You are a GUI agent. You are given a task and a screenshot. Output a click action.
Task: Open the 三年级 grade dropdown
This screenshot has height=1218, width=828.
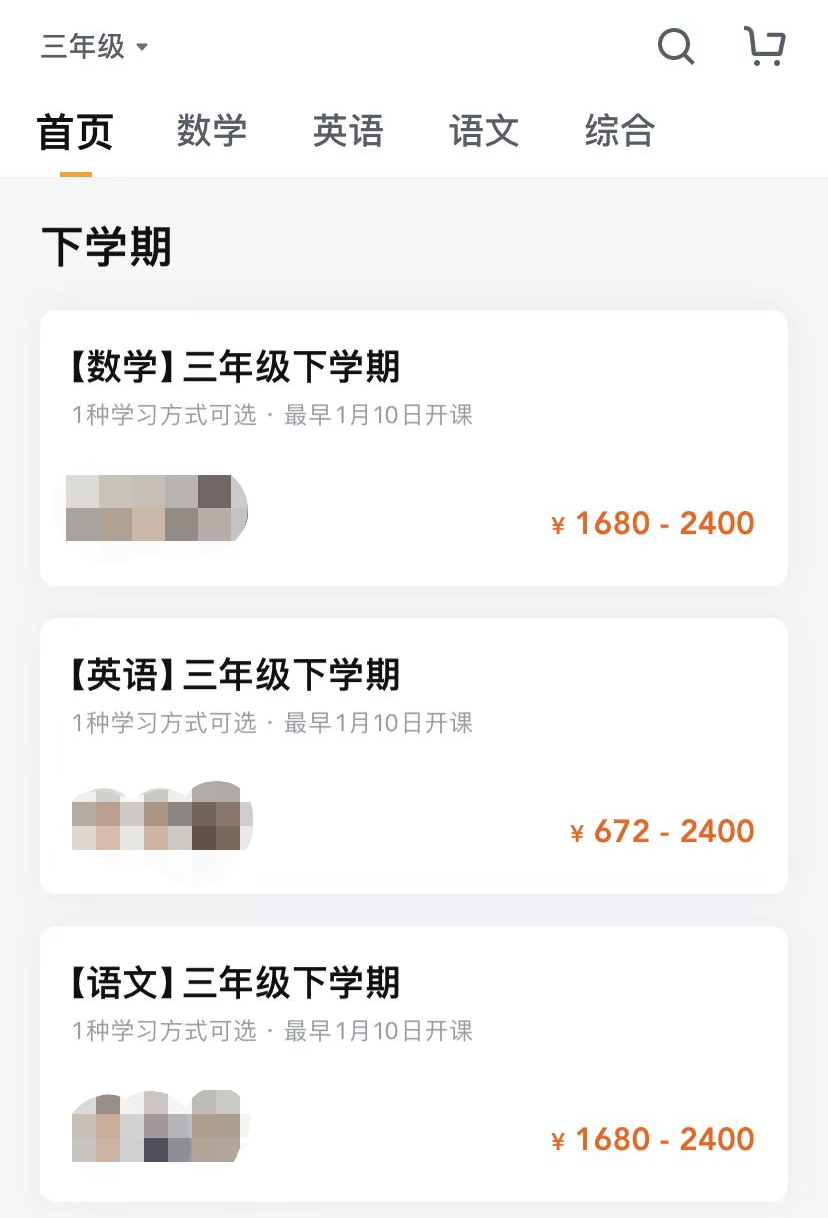[x=94, y=47]
